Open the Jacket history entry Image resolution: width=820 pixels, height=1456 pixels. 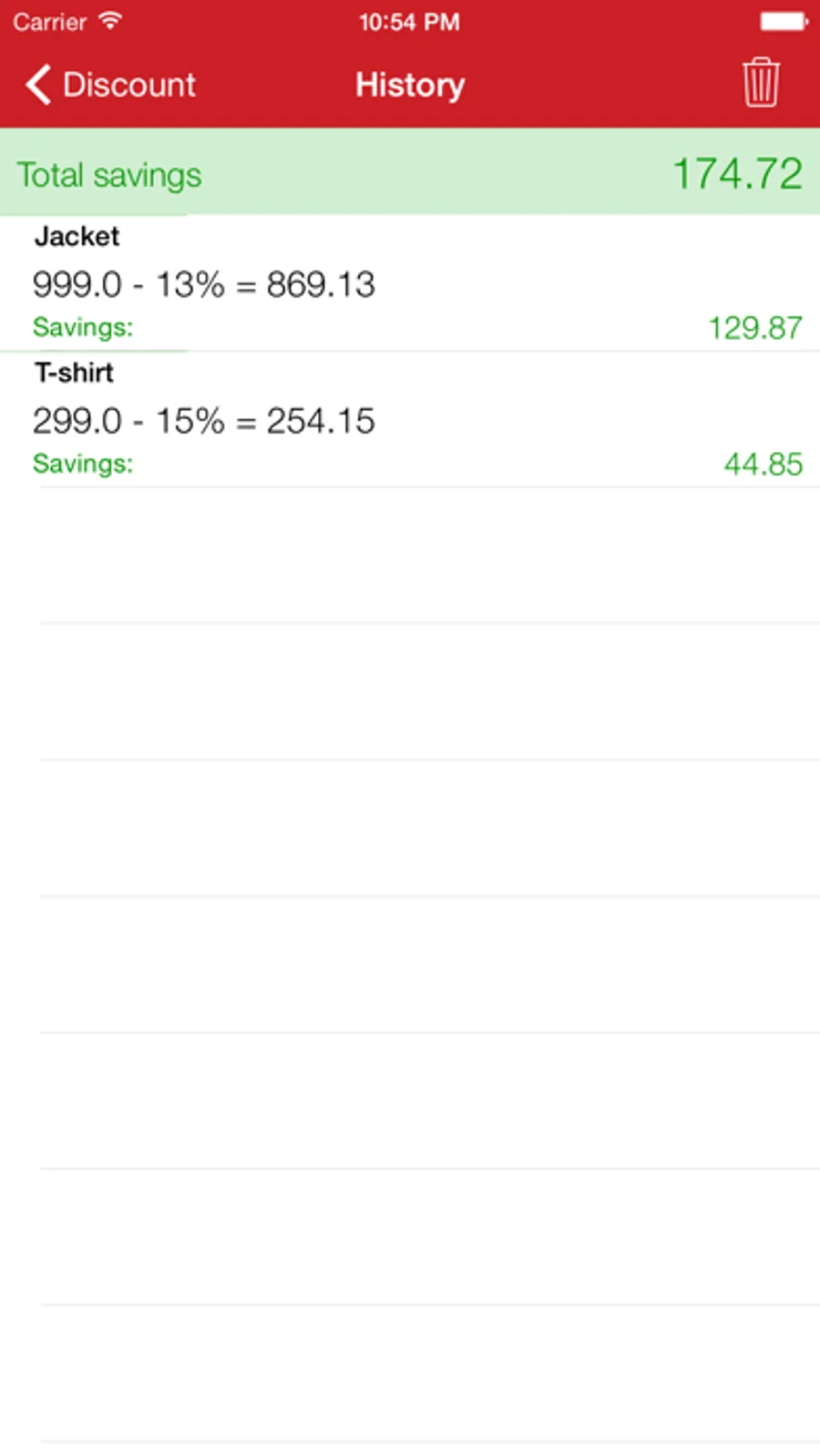pos(410,282)
